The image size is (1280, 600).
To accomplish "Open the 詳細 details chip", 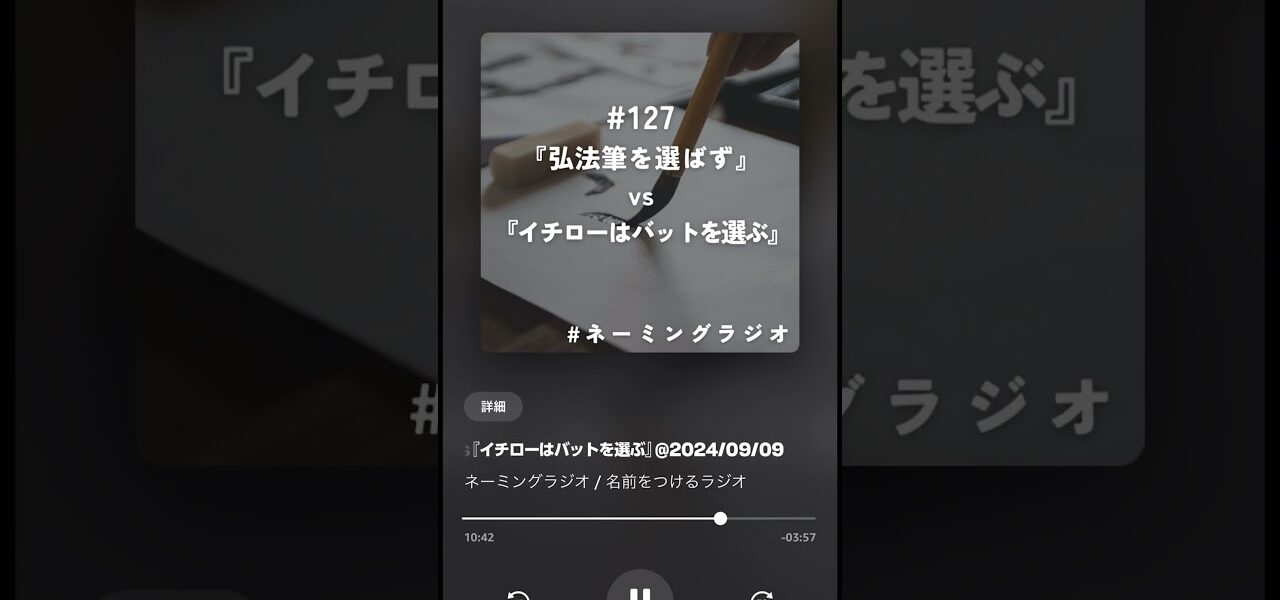I will click(x=493, y=407).
